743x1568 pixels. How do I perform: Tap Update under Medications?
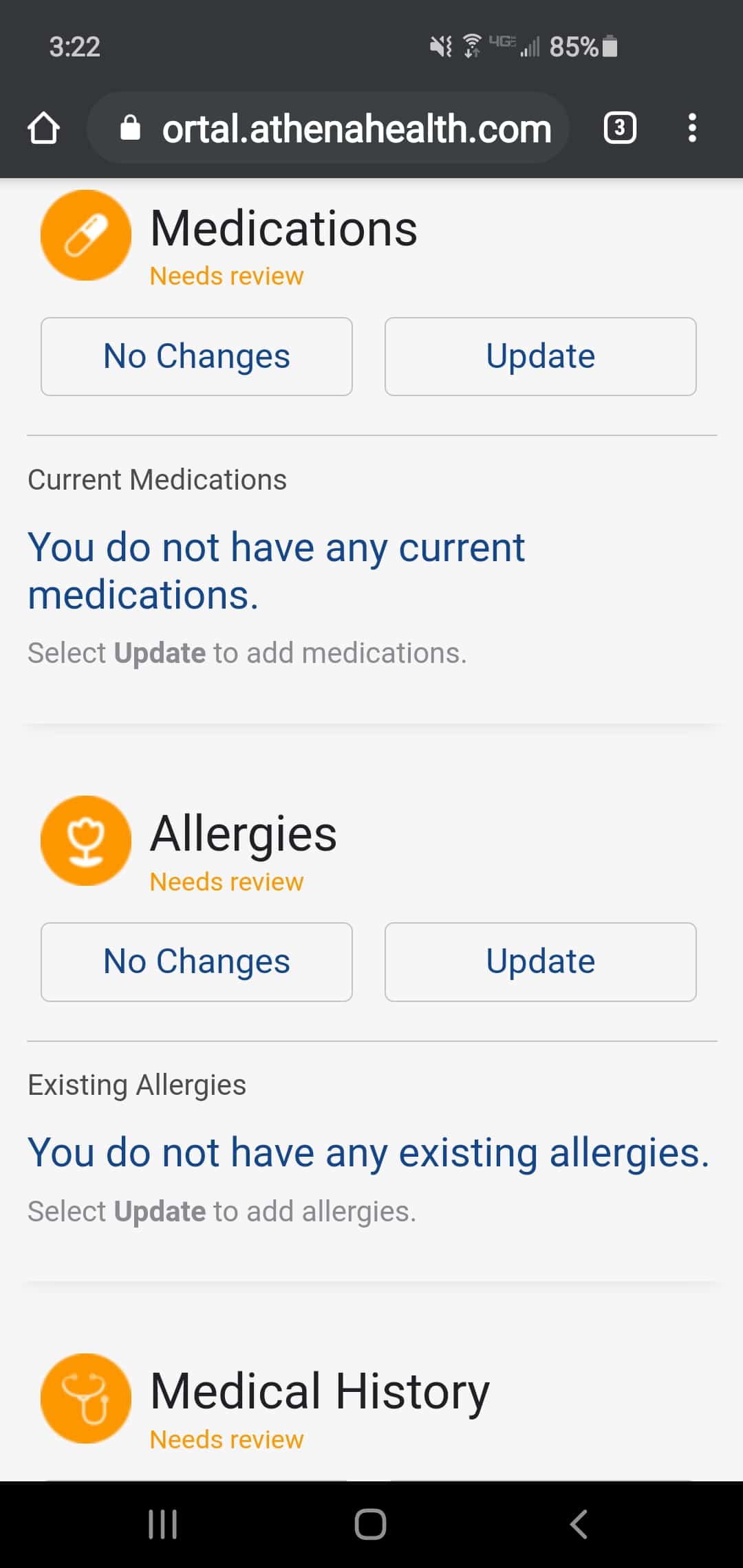(541, 356)
